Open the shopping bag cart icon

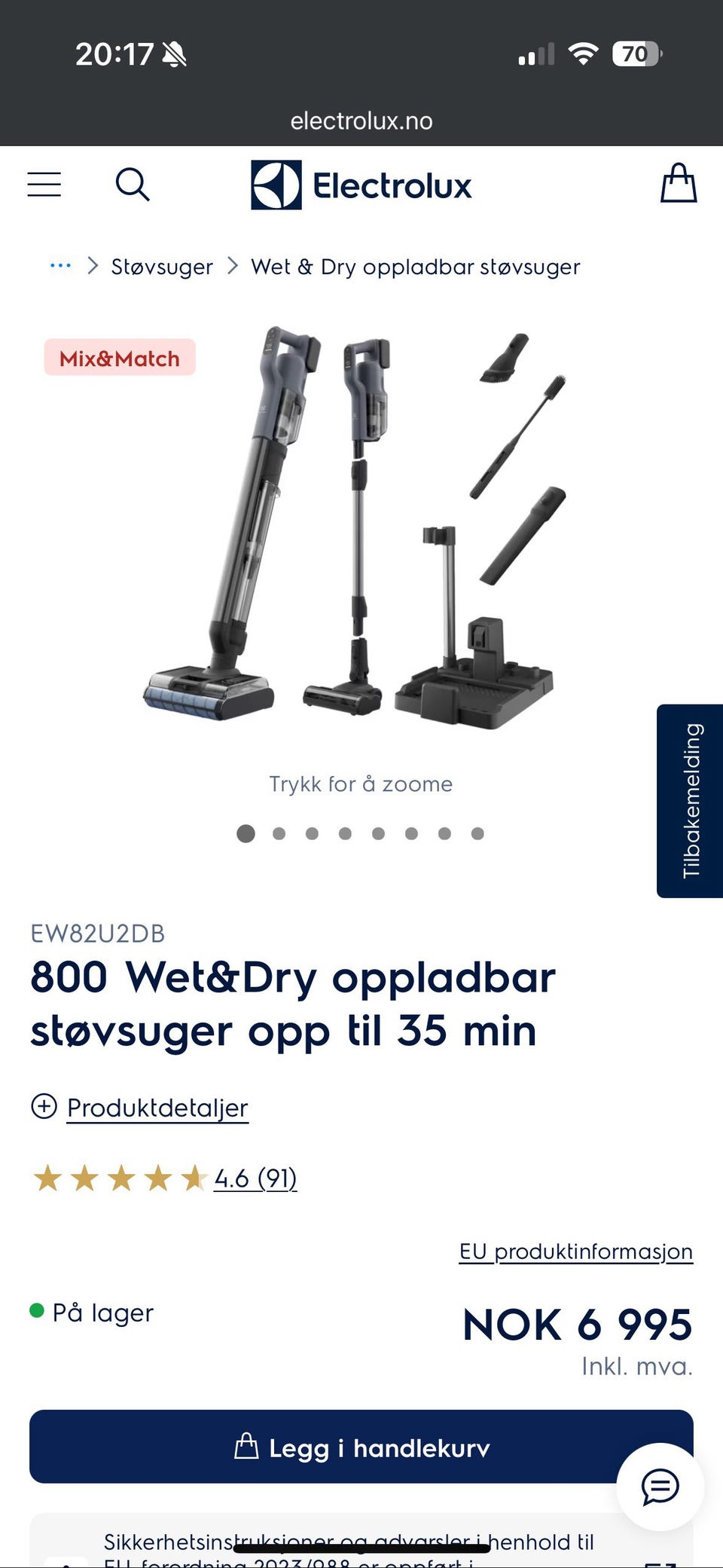tap(677, 183)
